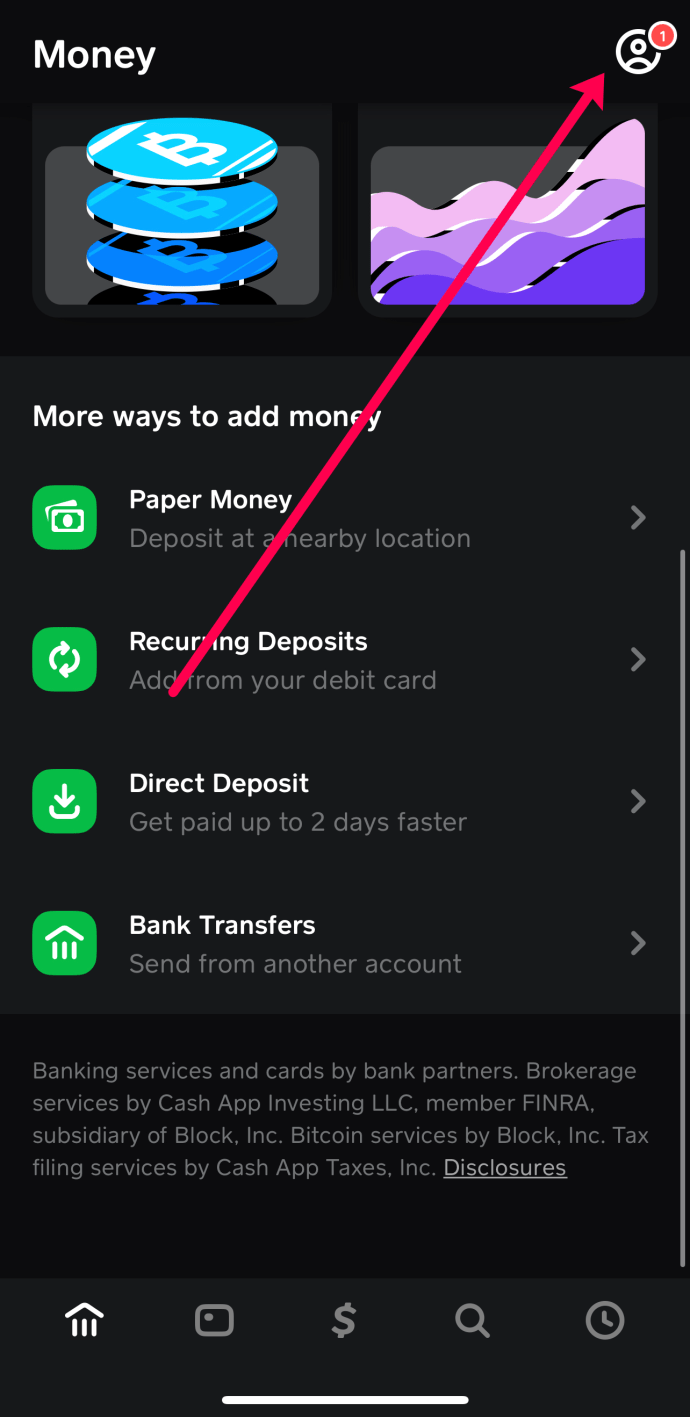Open Recurring Deposits
Screen dimensions: 690x1417
(340, 660)
